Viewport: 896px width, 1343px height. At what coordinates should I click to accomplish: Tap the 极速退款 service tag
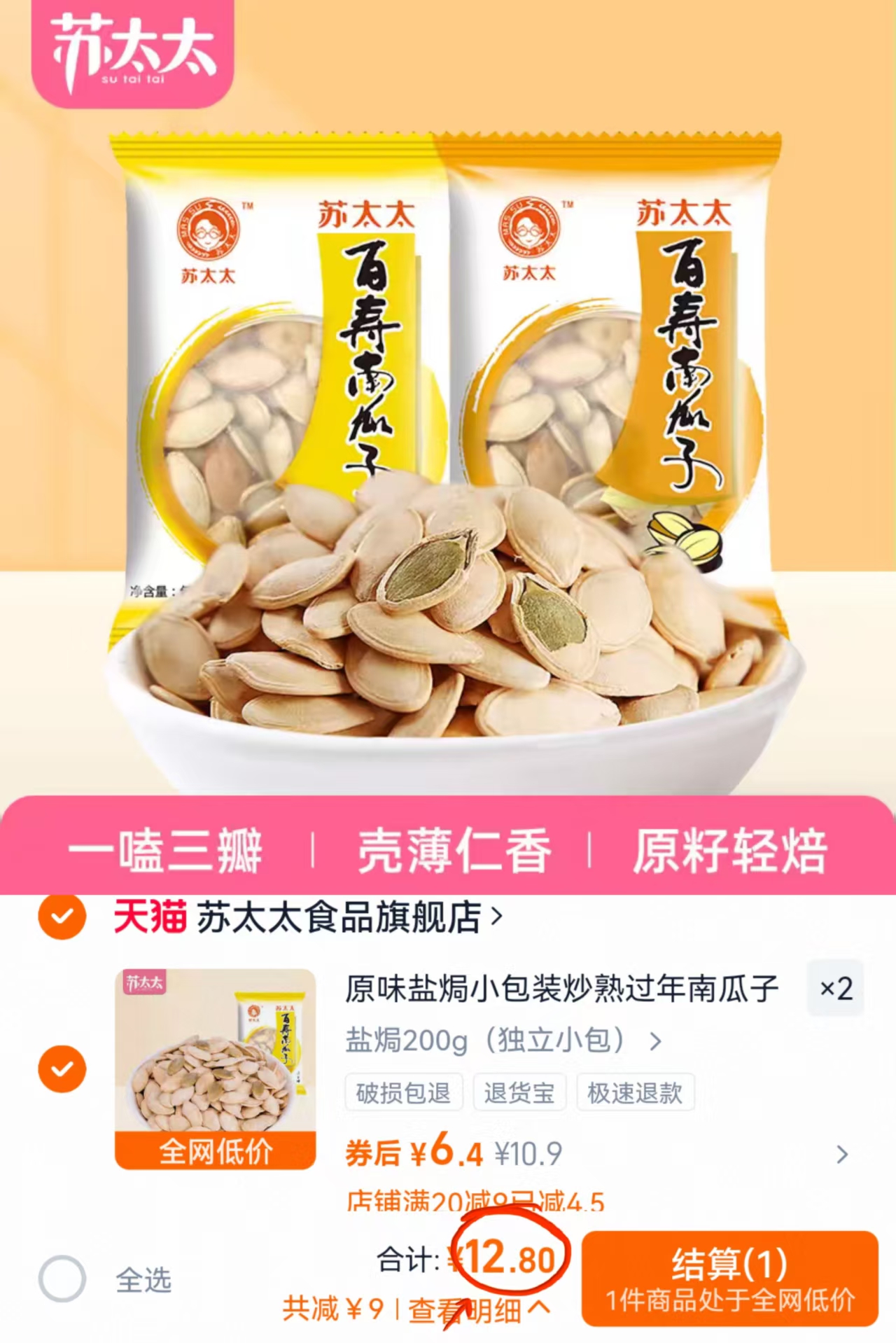coord(635,1093)
